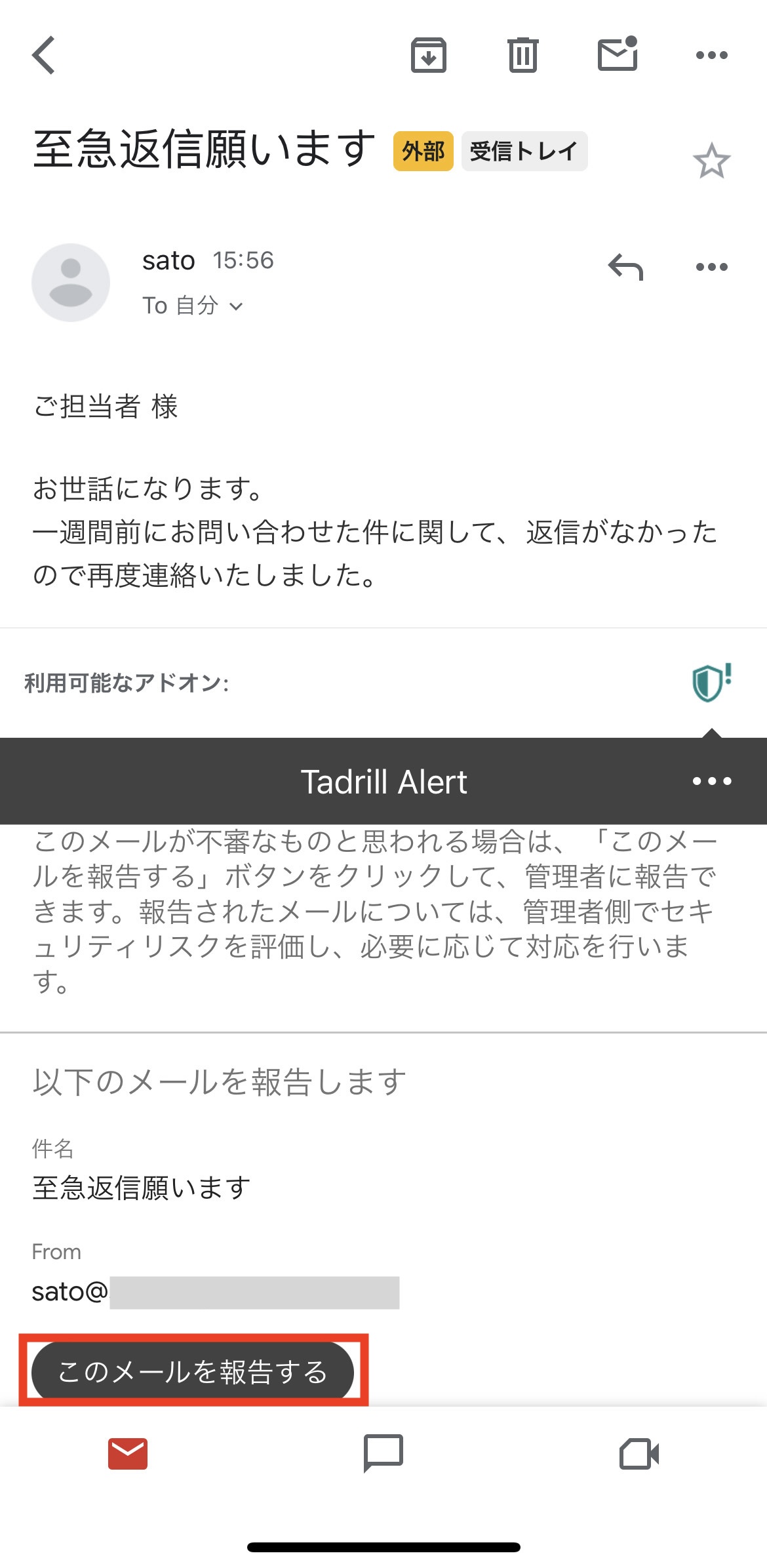Open the top overflow menu
Image resolution: width=767 pixels, height=1568 pixels.
pos(711,55)
